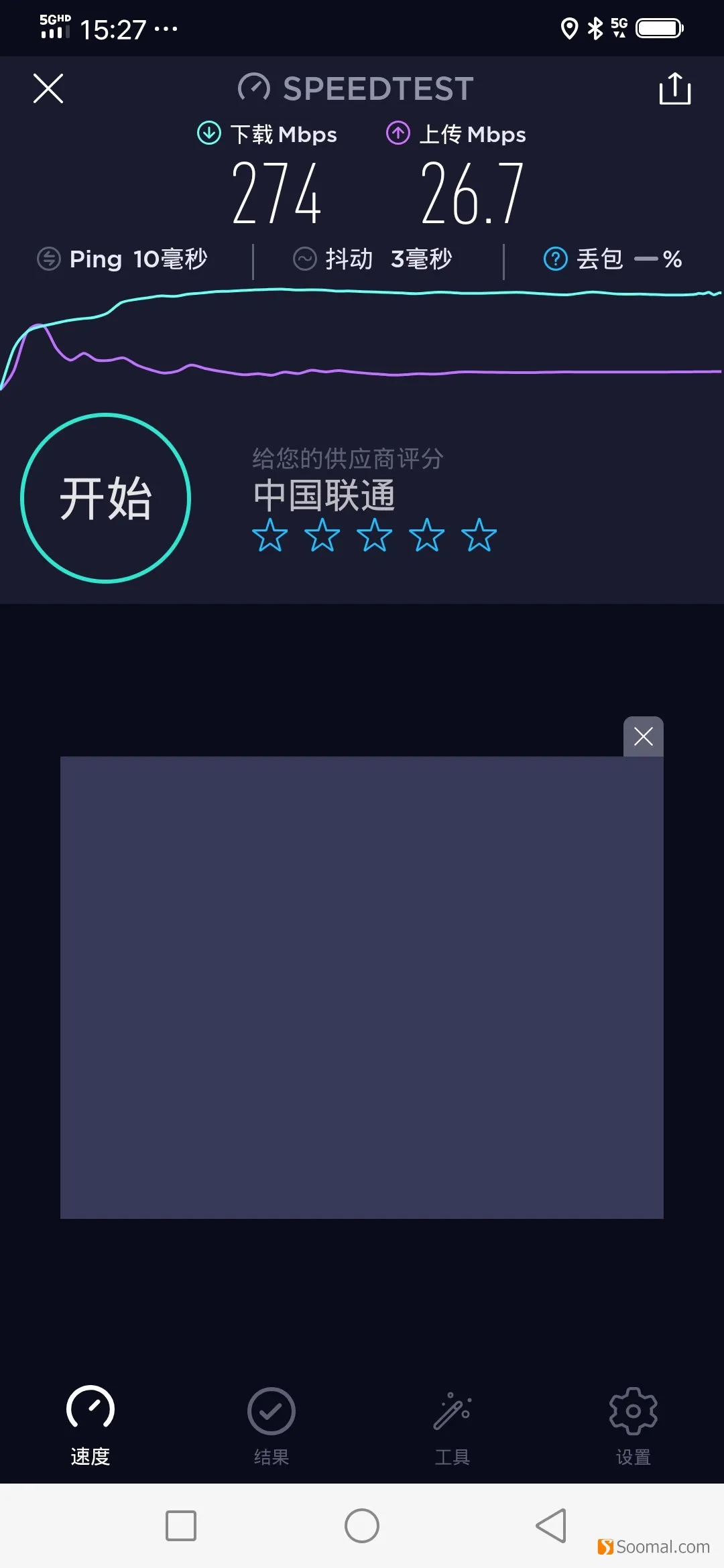
Task: Close the Speedtest result with the X
Action: pyautogui.click(x=48, y=88)
